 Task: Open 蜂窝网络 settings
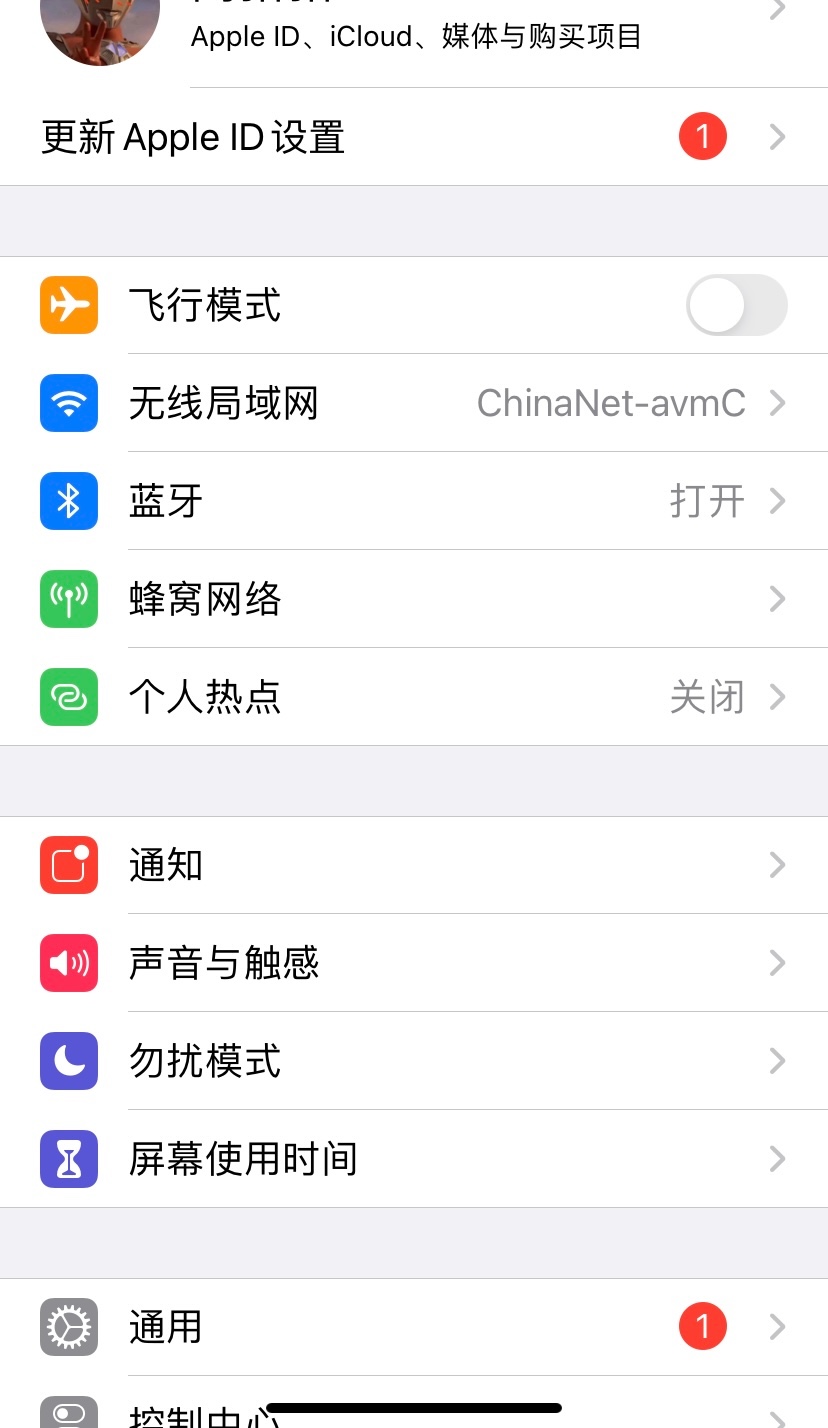[x=414, y=599]
